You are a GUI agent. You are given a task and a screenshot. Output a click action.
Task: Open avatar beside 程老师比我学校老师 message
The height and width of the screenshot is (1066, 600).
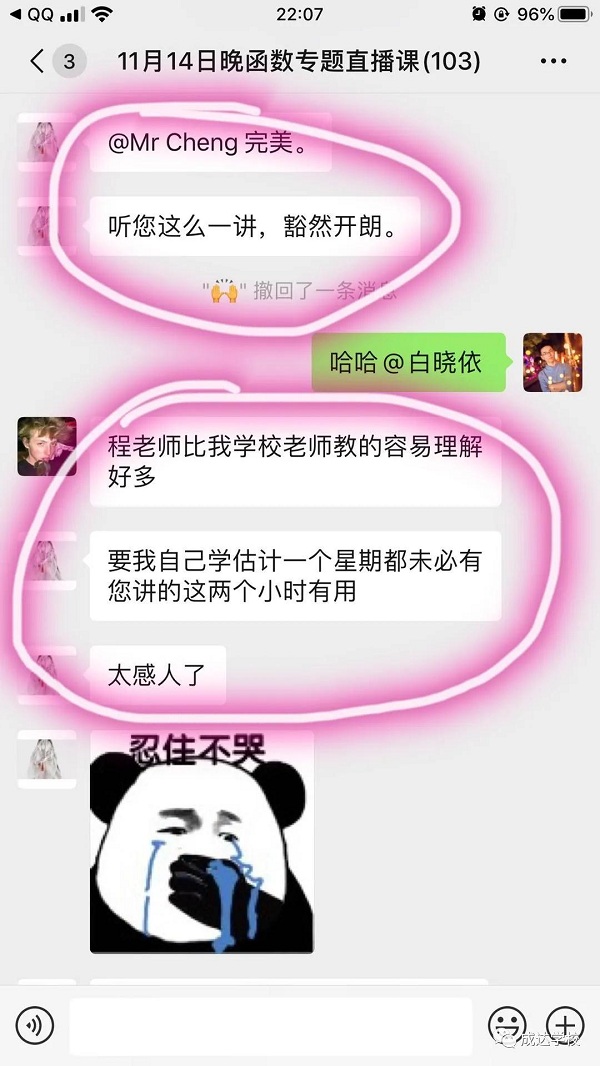[x=47, y=446]
